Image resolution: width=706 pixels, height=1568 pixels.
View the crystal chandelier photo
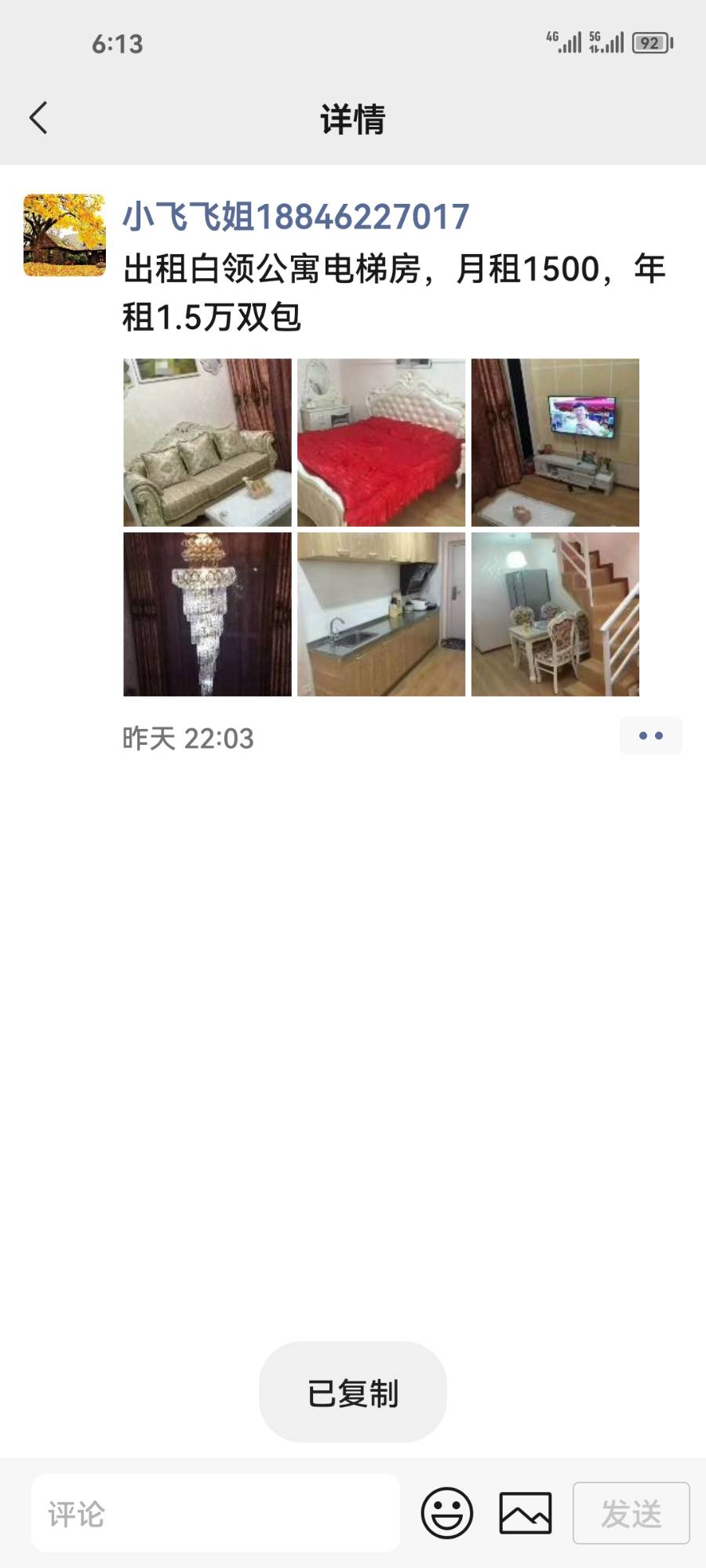click(x=207, y=615)
